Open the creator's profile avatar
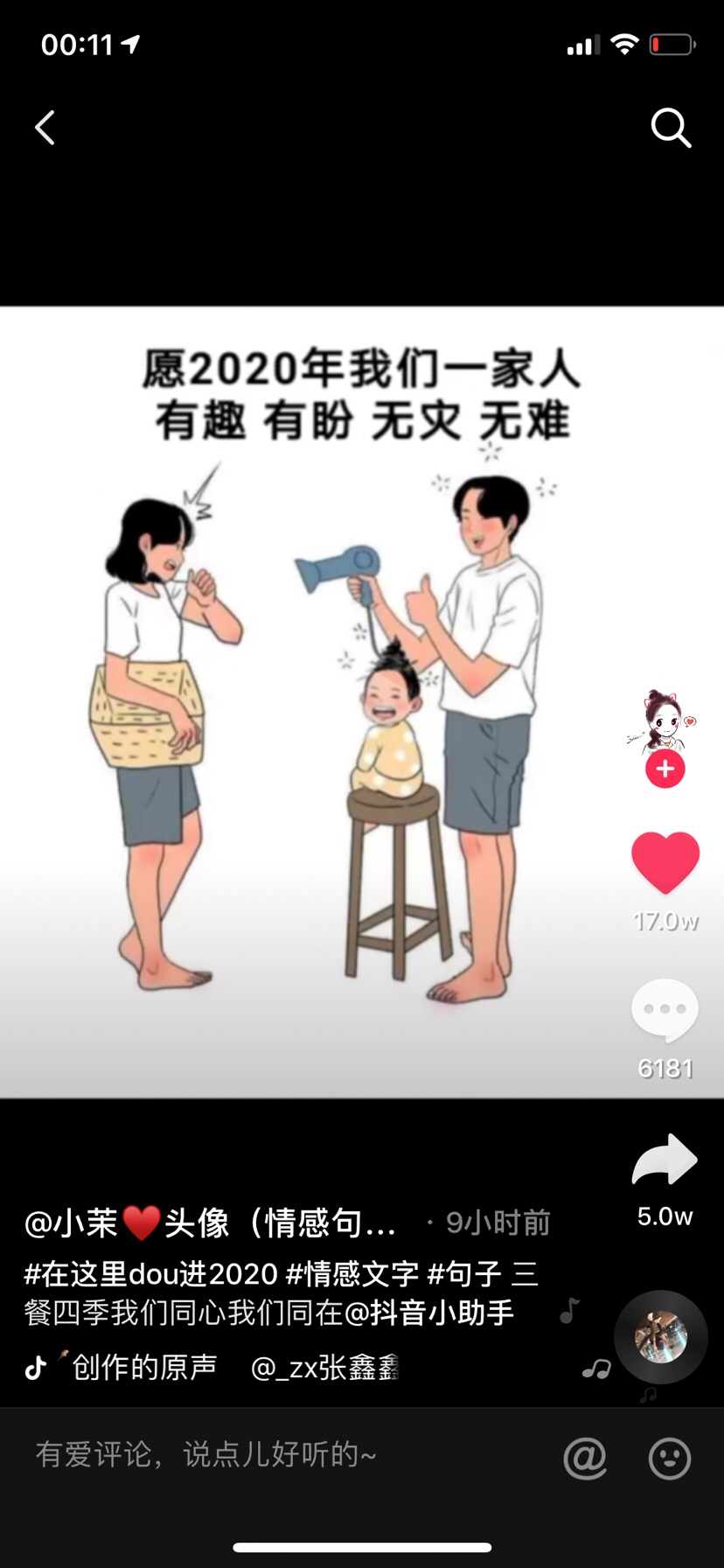 pos(665,721)
